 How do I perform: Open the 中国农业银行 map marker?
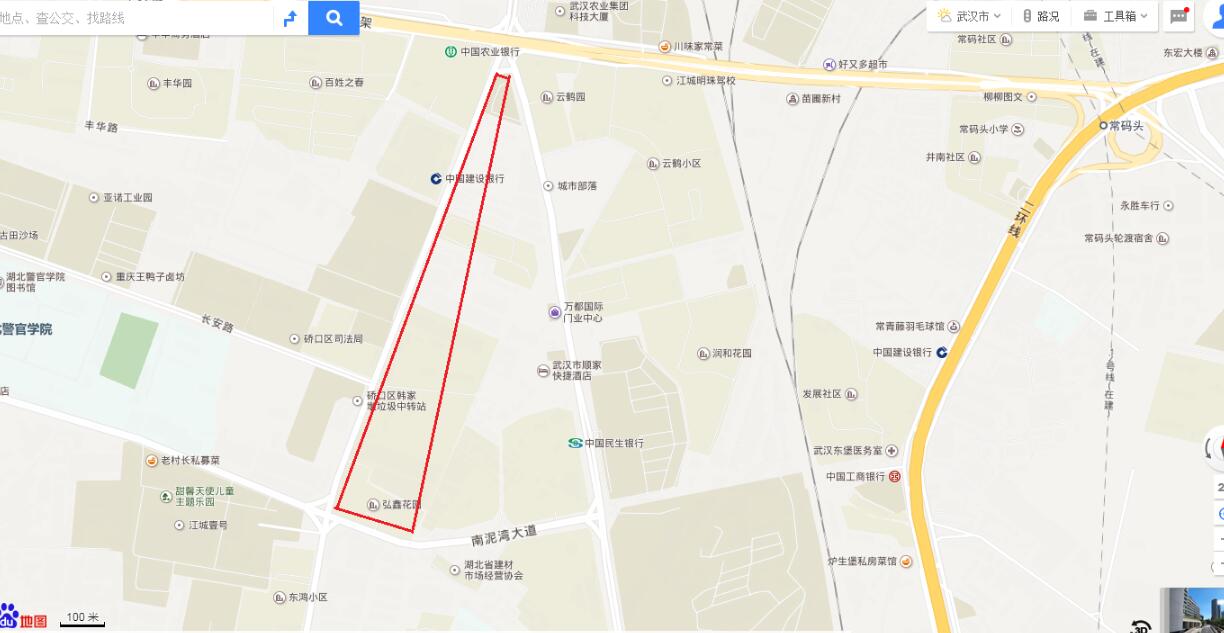click(x=451, y=51)
